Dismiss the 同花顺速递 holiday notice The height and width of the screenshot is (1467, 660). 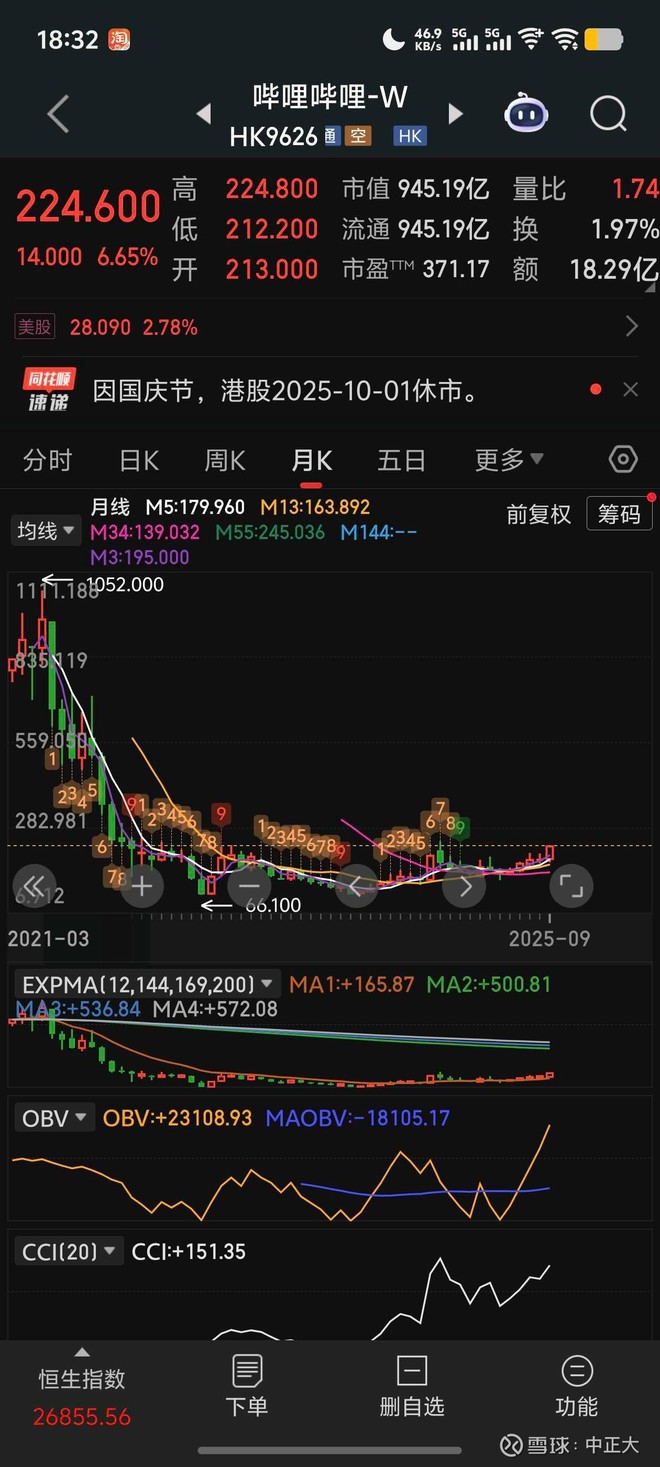tap(630, 390)
